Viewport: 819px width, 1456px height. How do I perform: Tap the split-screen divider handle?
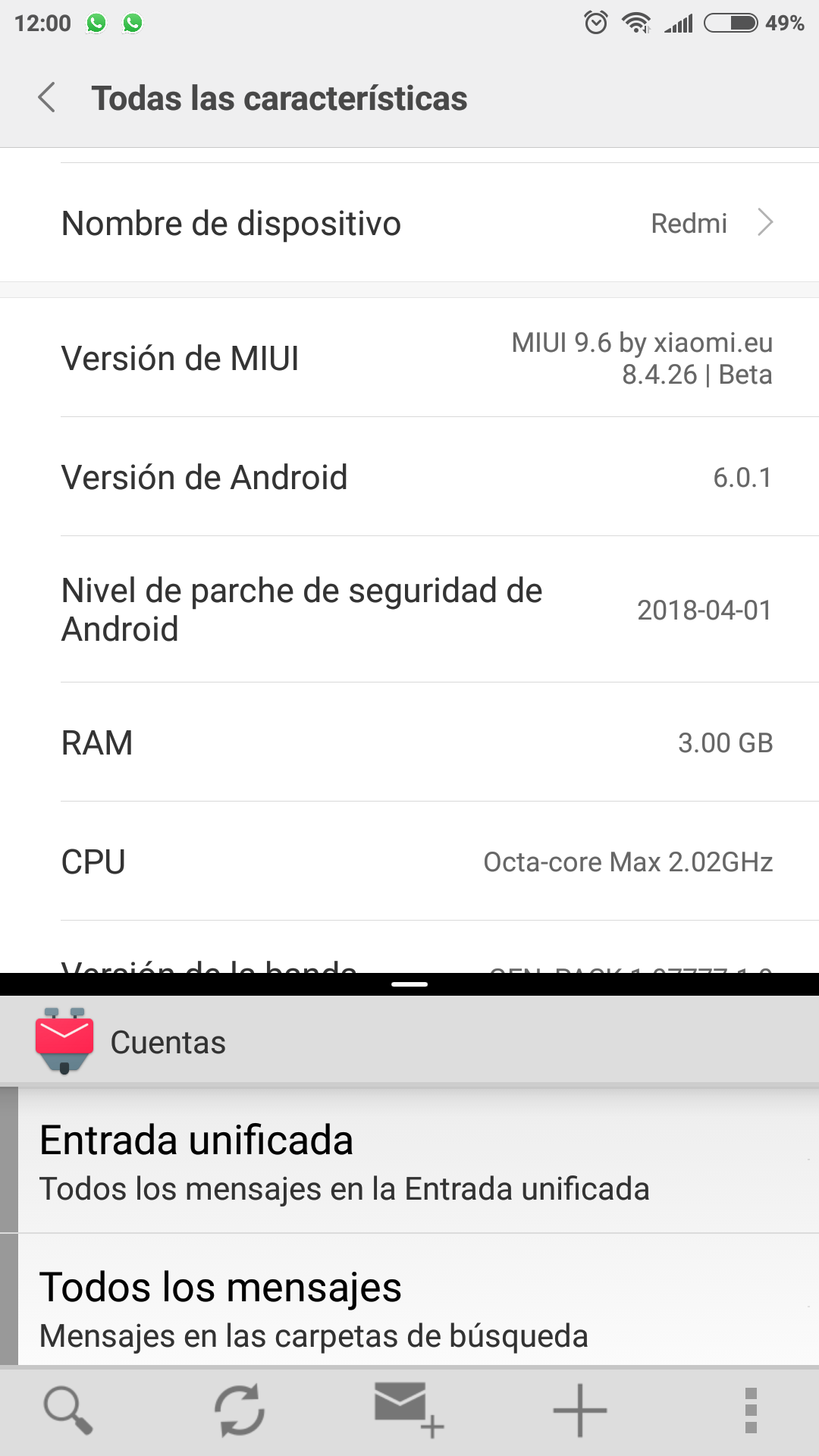coord(409,984)
